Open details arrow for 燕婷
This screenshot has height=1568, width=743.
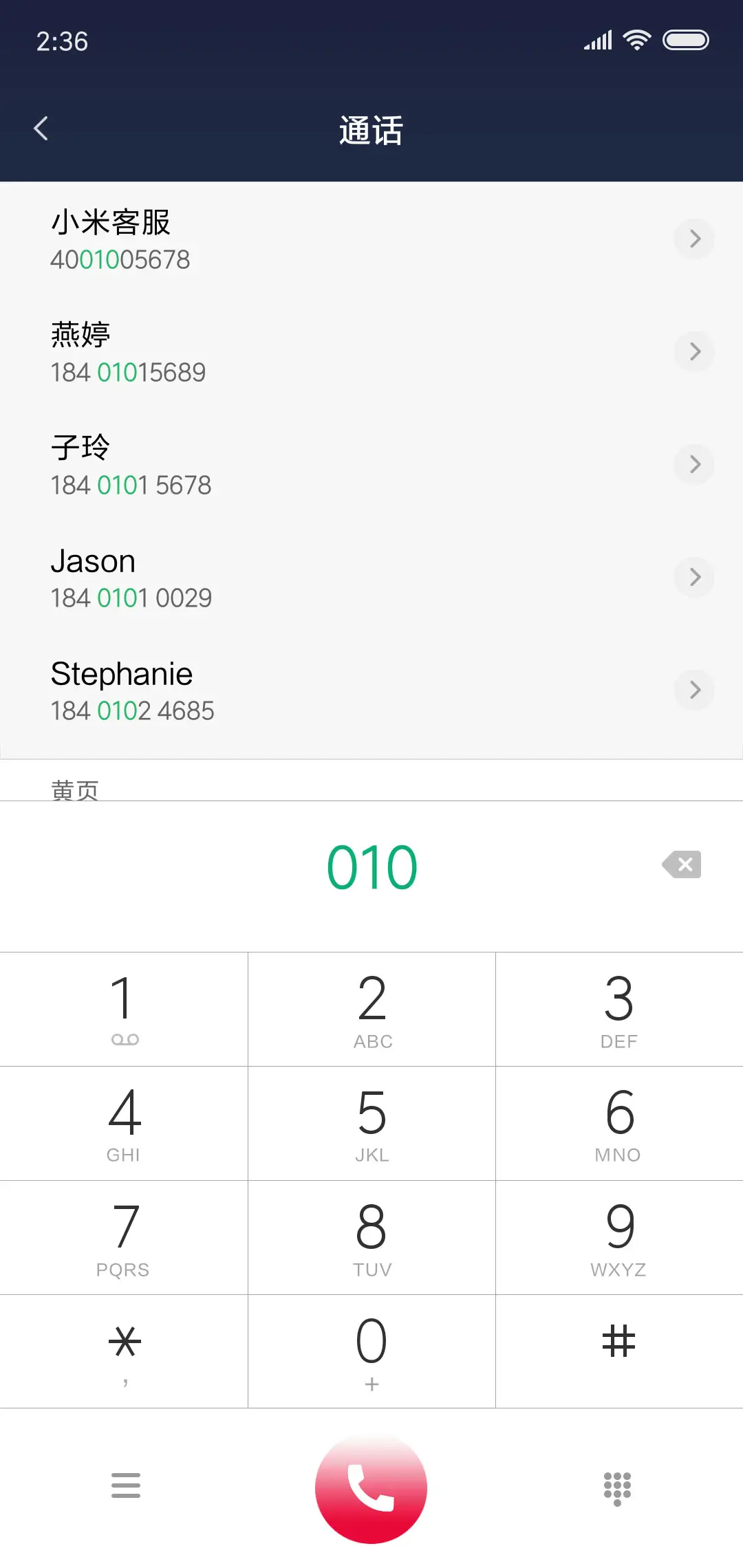[x=694, y=351]
